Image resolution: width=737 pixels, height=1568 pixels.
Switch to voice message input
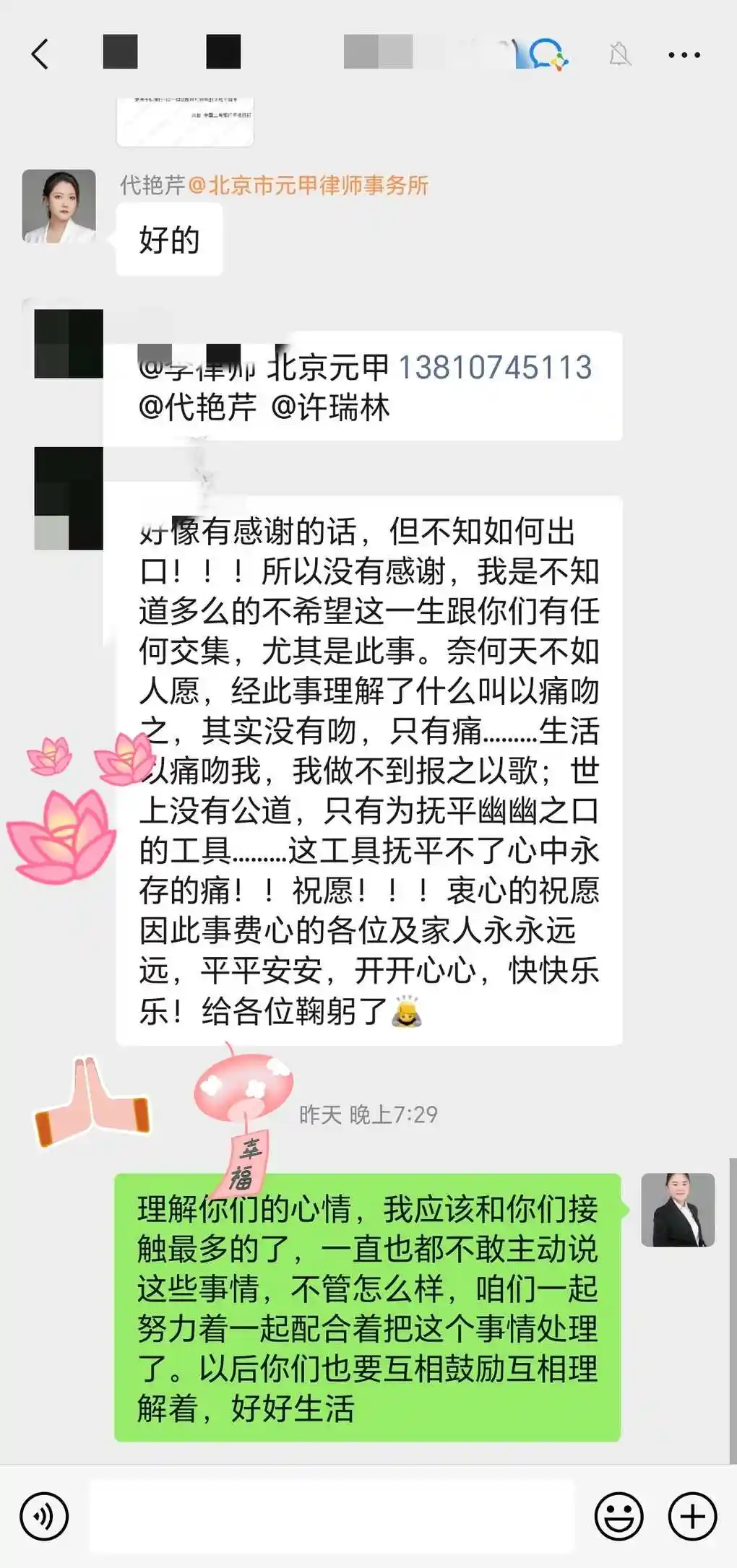[44, 1516]
